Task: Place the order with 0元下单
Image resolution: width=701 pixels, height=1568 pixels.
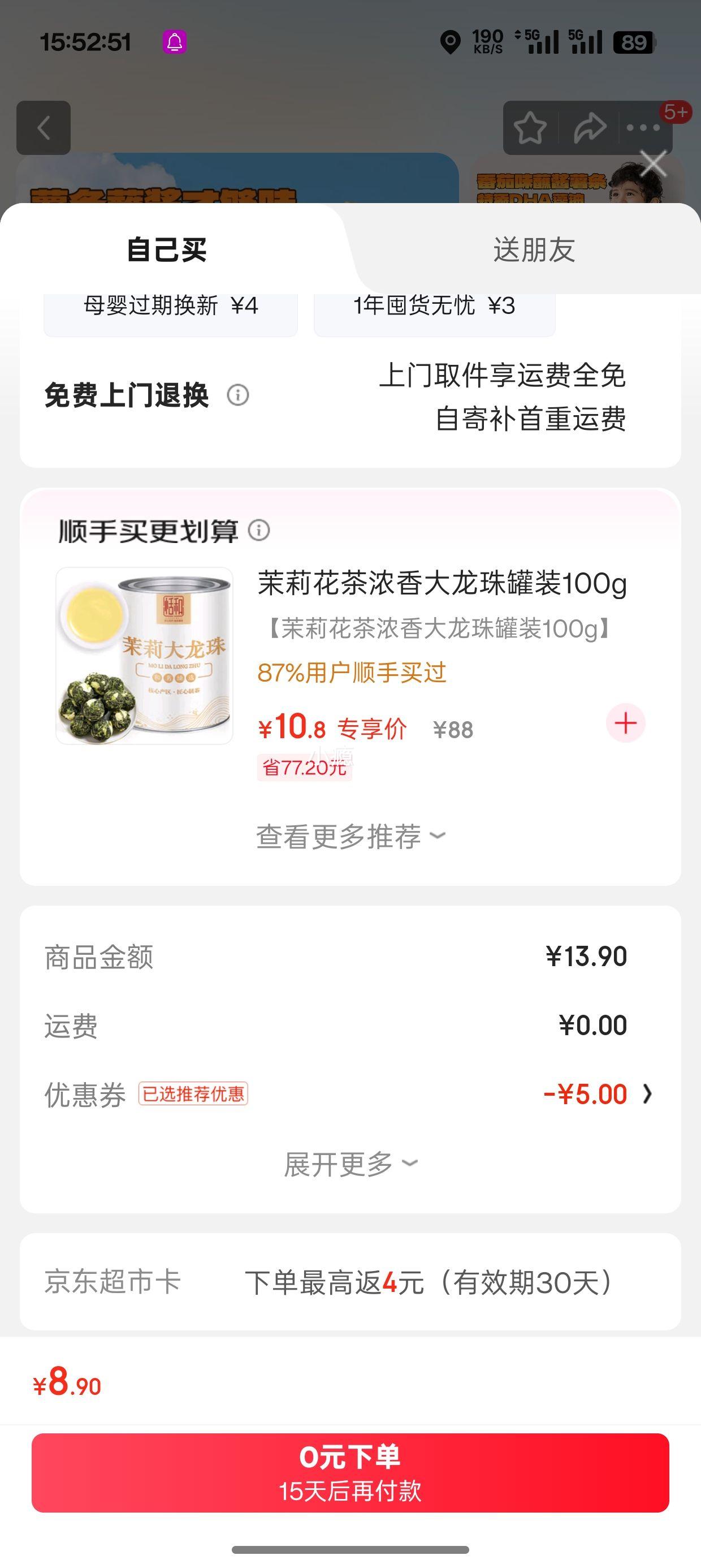Action: coord(350,1472)
